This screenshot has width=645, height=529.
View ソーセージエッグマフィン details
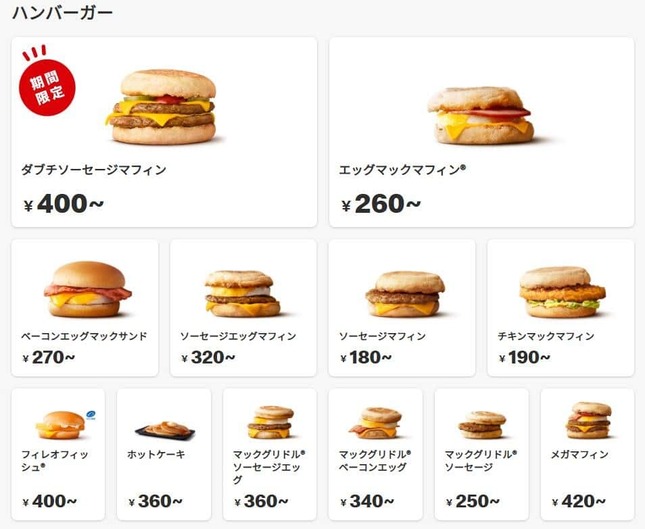[243, 307]
